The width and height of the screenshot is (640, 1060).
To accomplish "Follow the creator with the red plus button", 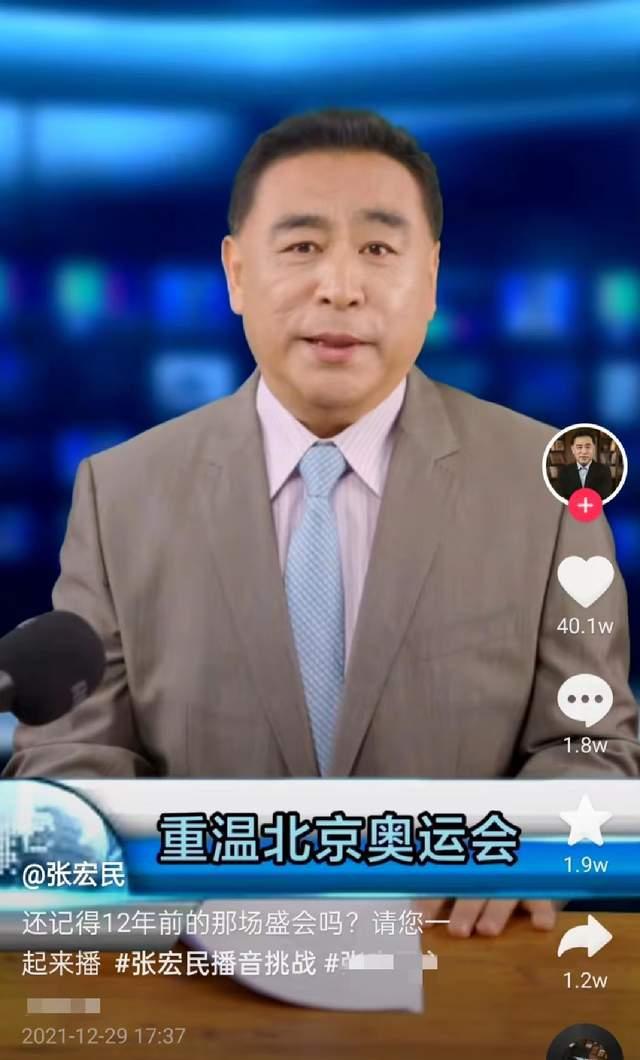I will [585, 506].
